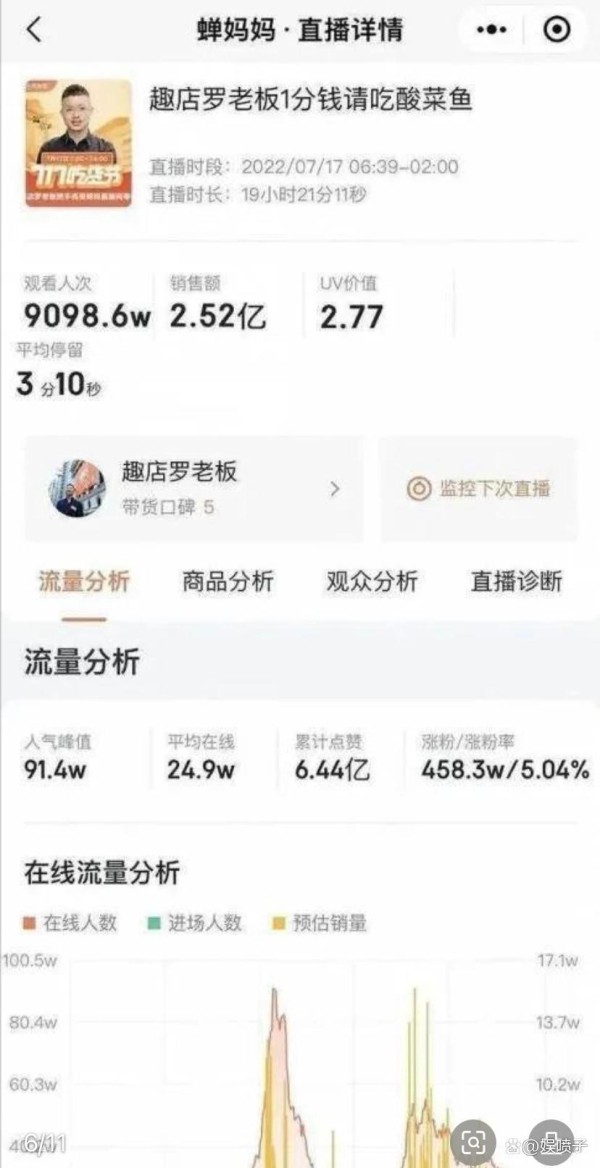Toggle the 在线人数 chart legend
The height and width of the screenshot is (1168, 600).
[70, 923]
